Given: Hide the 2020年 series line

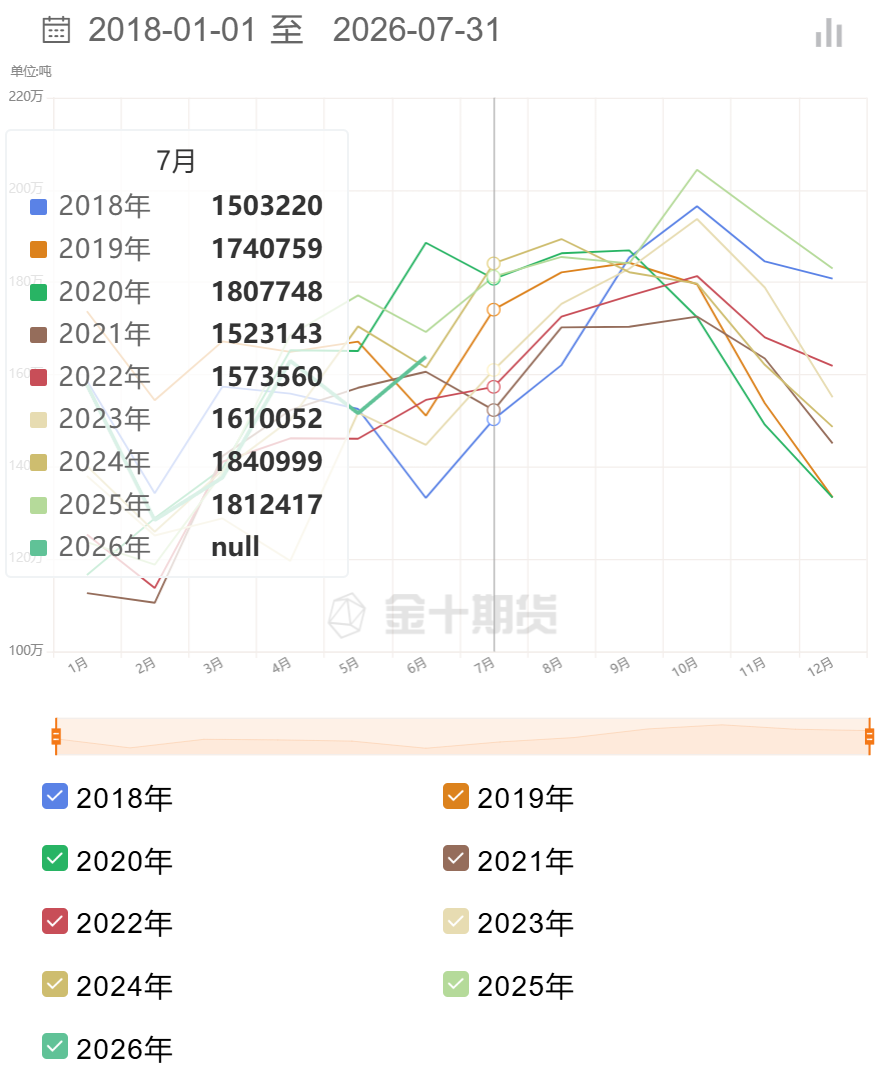Looking at the screenshot, I should coord(55,859).
